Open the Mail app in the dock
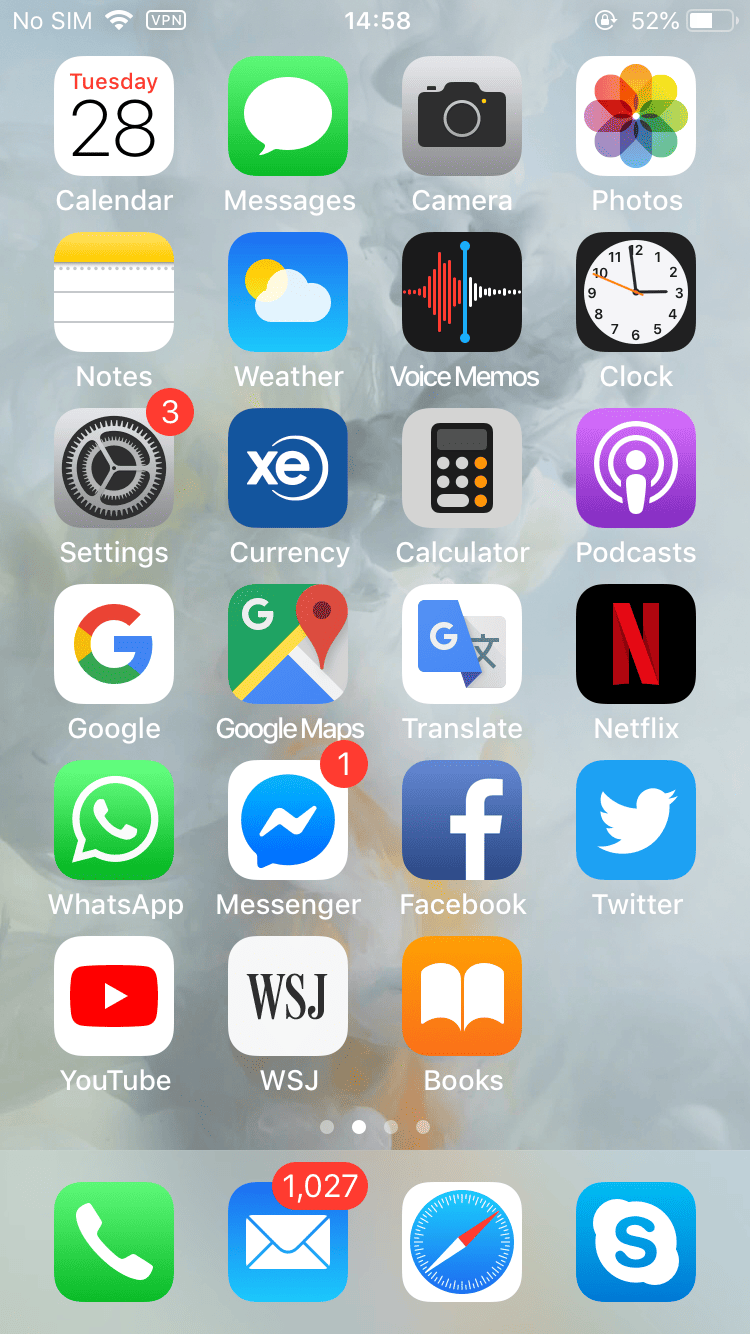 click(x=288, y=1242)
